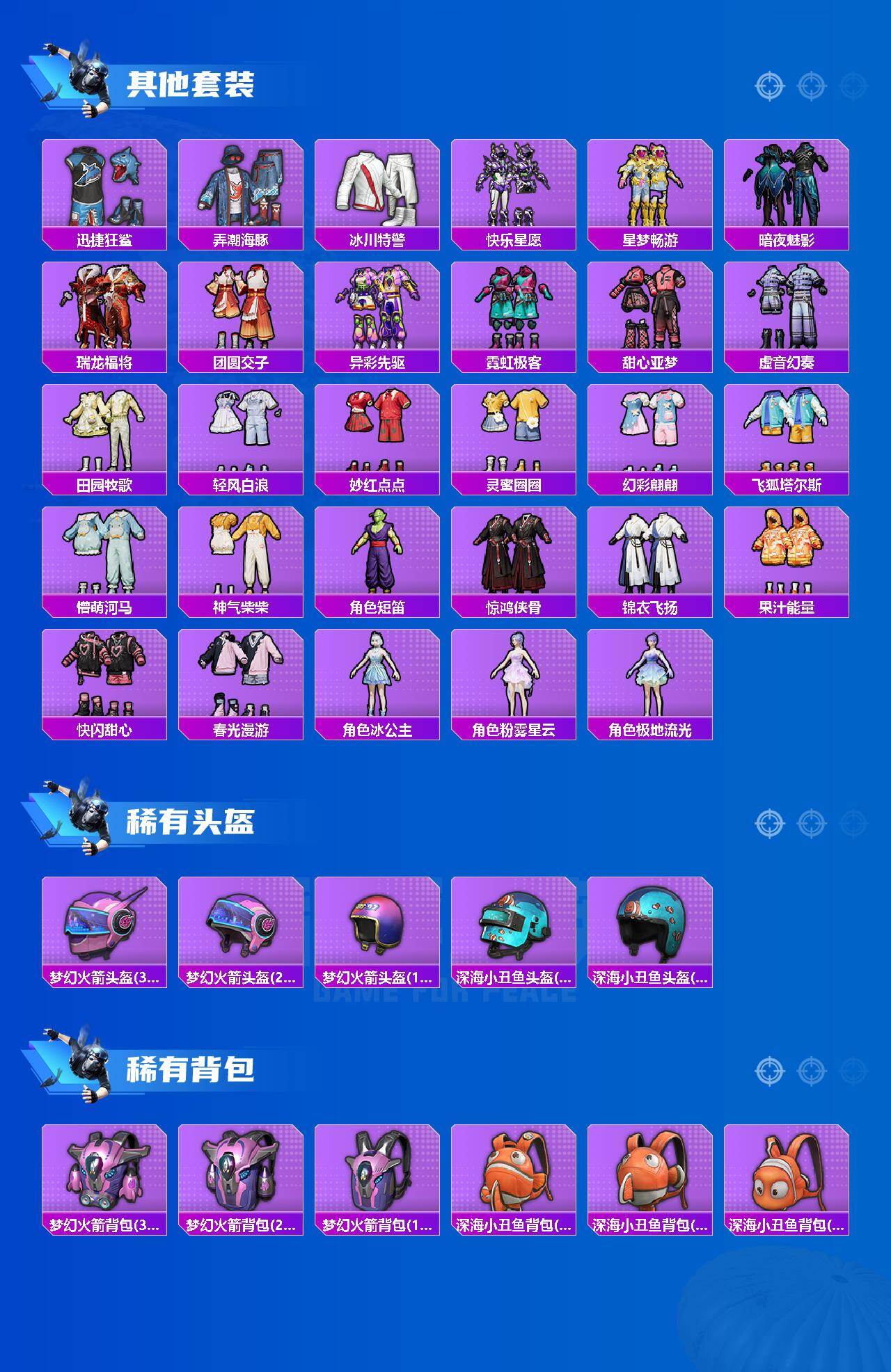Viewport: 891px width, 1372px height.
Task: Click the skydiving character icon next to 稀有背包
Action: click(x=84, y=1073)
